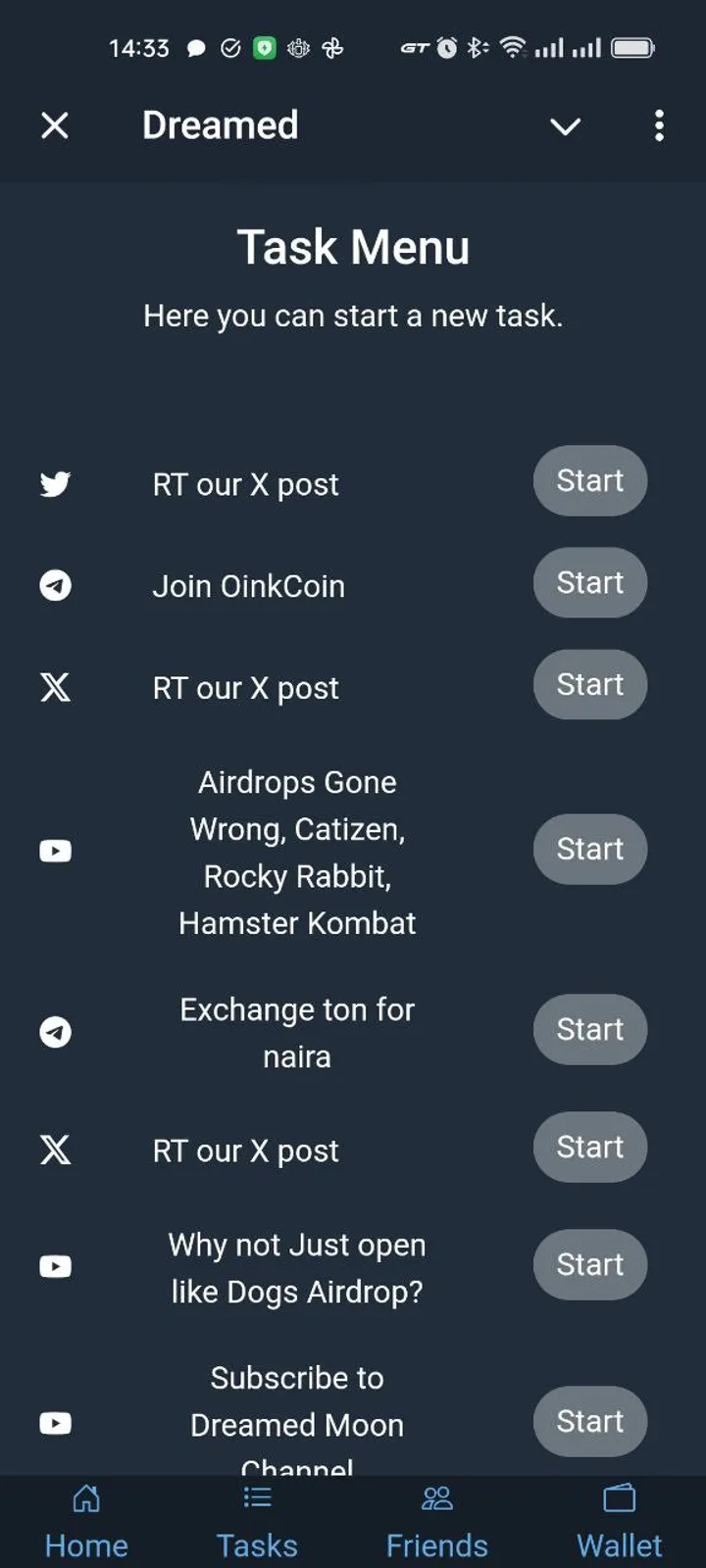Expand the chevron dropdown in the header
The image size is (706, 1568).
click(565, 126)
